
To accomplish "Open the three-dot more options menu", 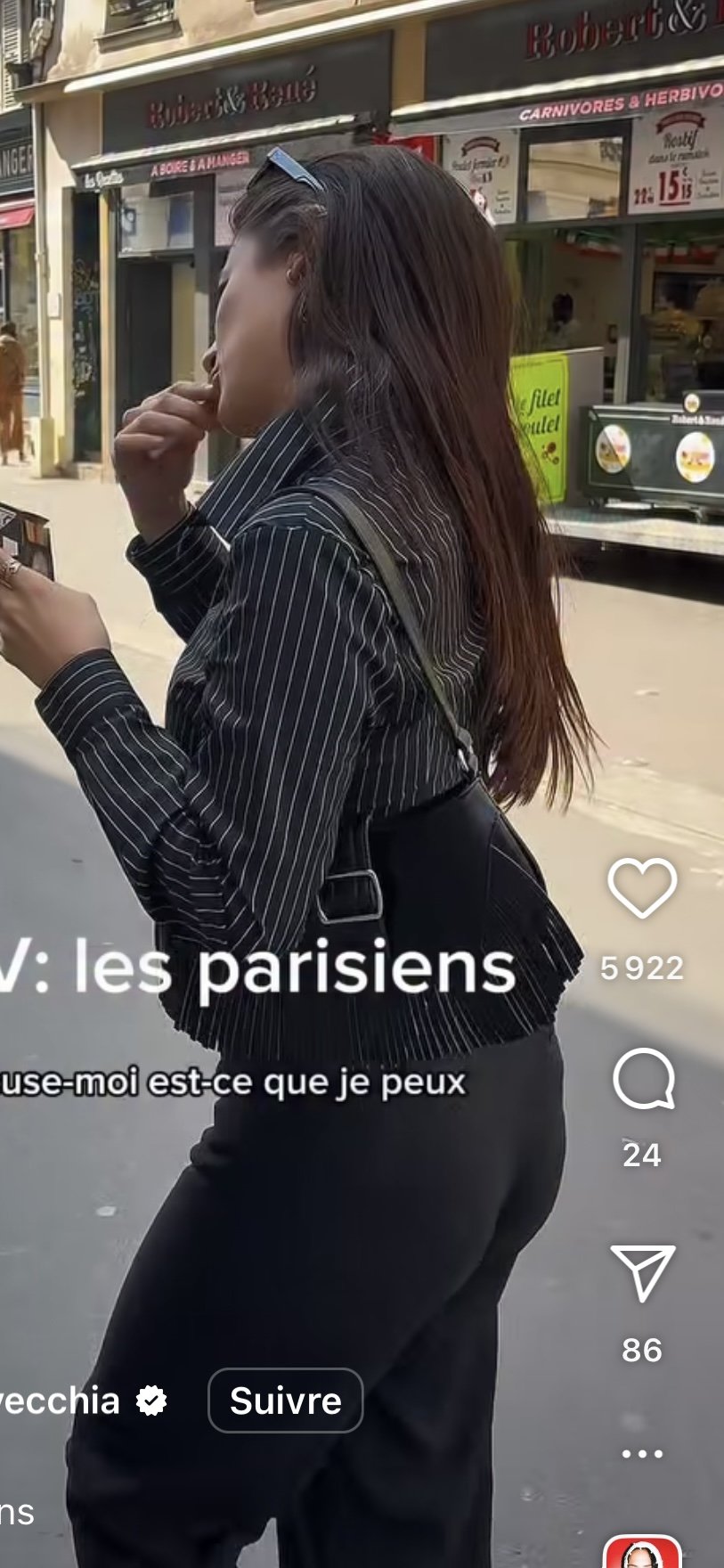I will (642, 1454).
